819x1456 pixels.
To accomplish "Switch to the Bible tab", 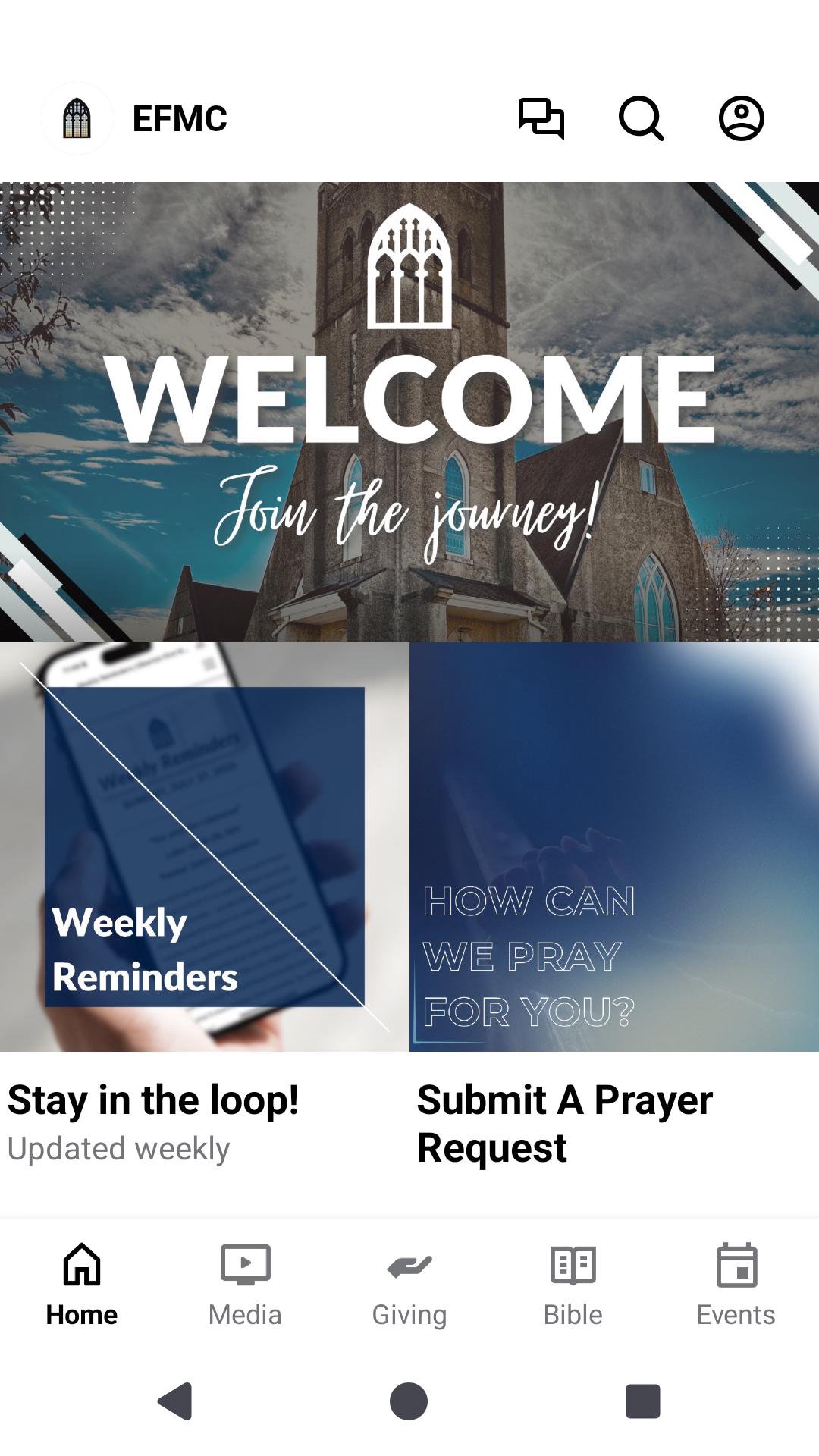I will tap(573, 1283).
